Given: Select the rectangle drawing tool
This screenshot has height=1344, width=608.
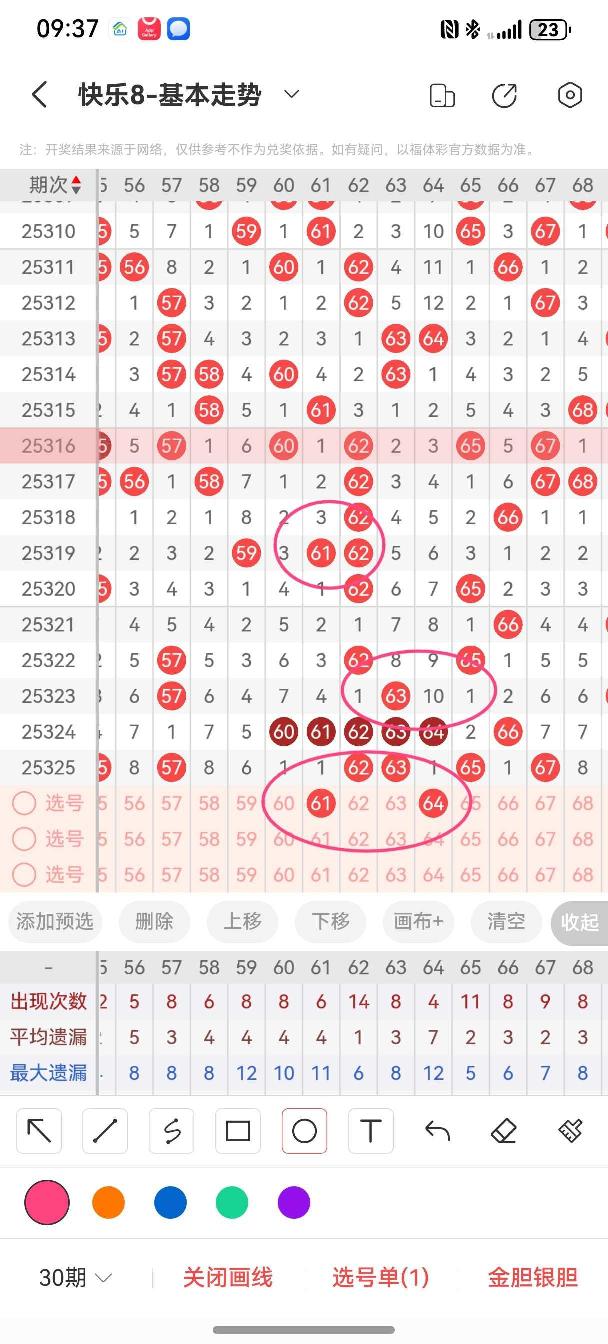Looking at the screenshot, I should (x=238, y=1131).
